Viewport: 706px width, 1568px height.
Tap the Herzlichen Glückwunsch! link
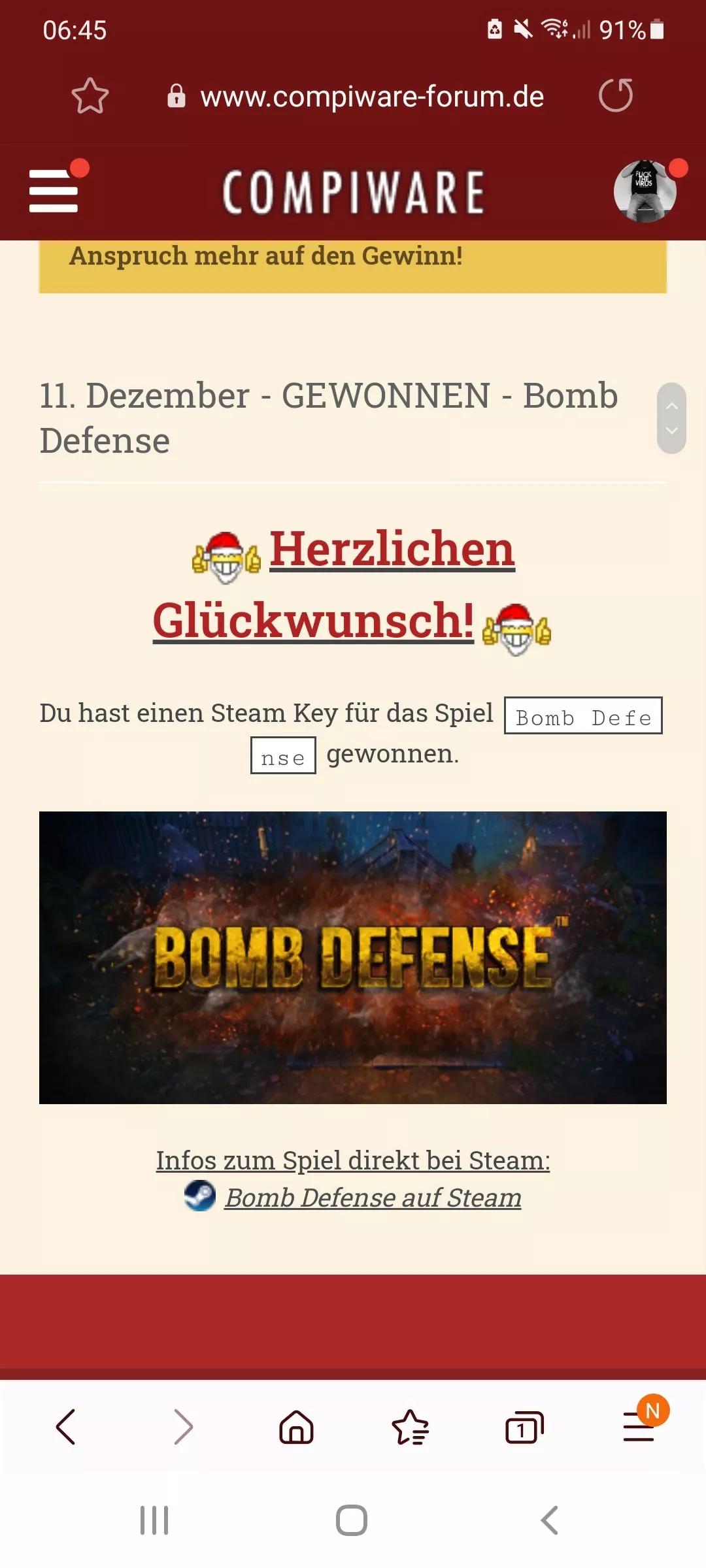pyautogui.click(x=392, y=549)
